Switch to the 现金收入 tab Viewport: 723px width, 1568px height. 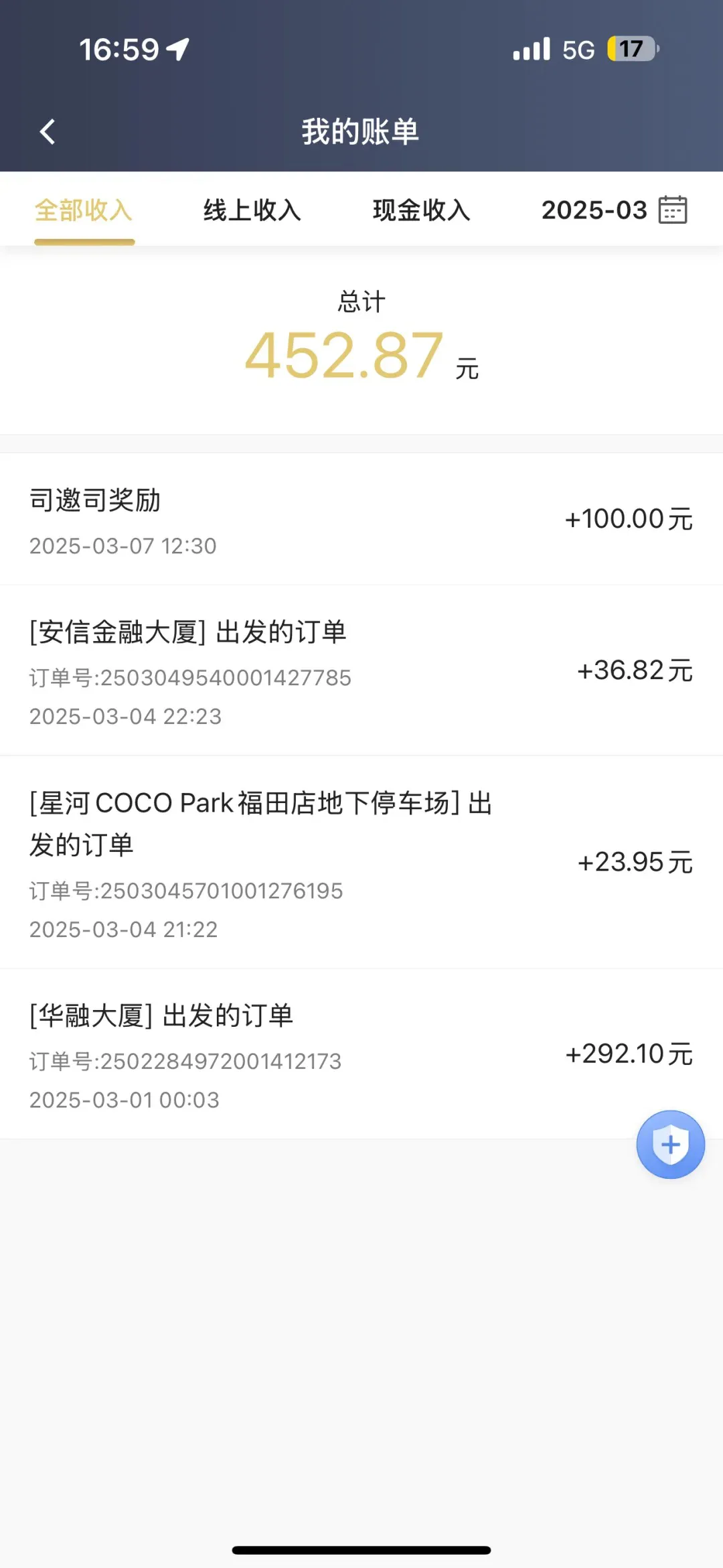click(x=420, y=210)
